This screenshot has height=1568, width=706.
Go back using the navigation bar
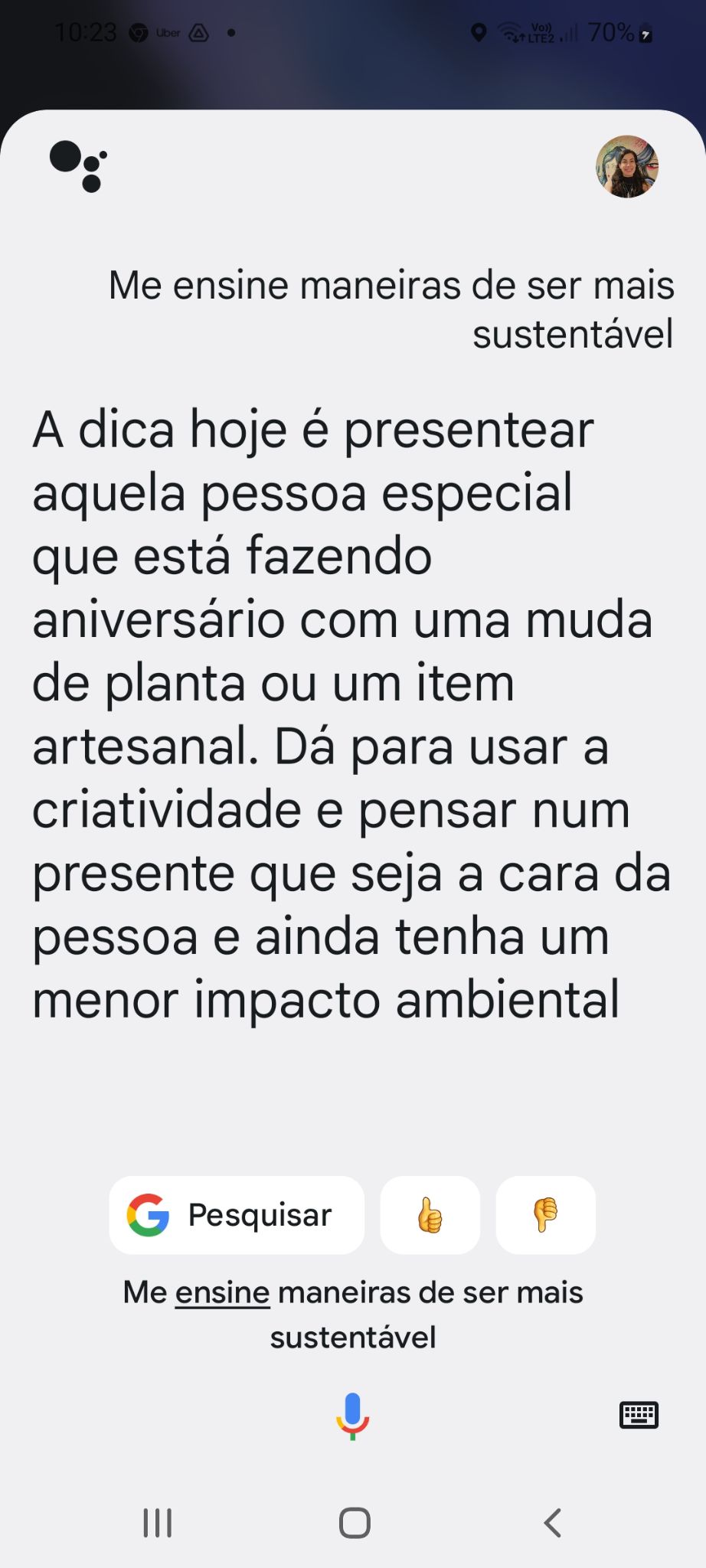coord(552,1523)
